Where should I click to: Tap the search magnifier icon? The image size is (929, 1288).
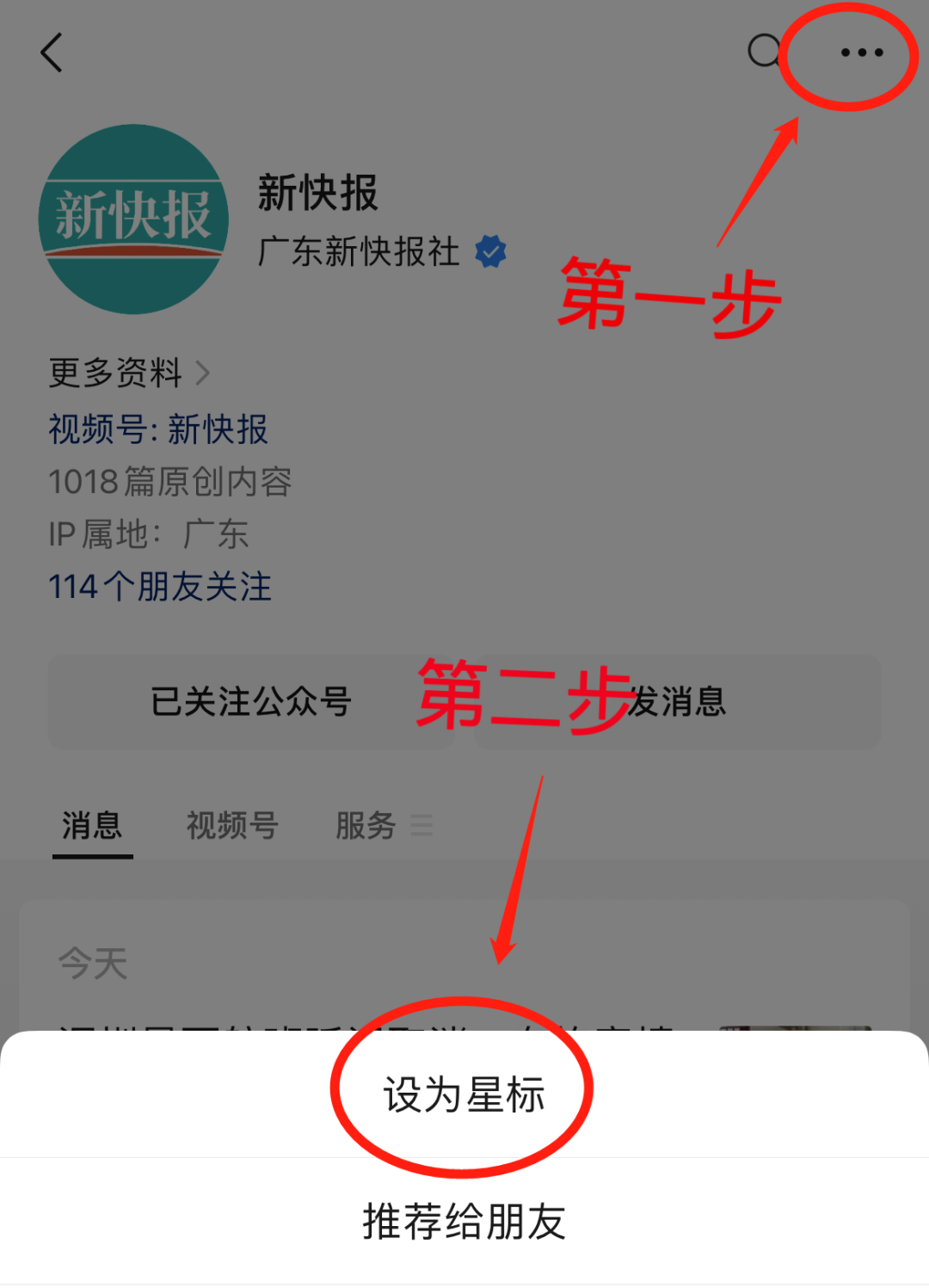pos(763,52)
